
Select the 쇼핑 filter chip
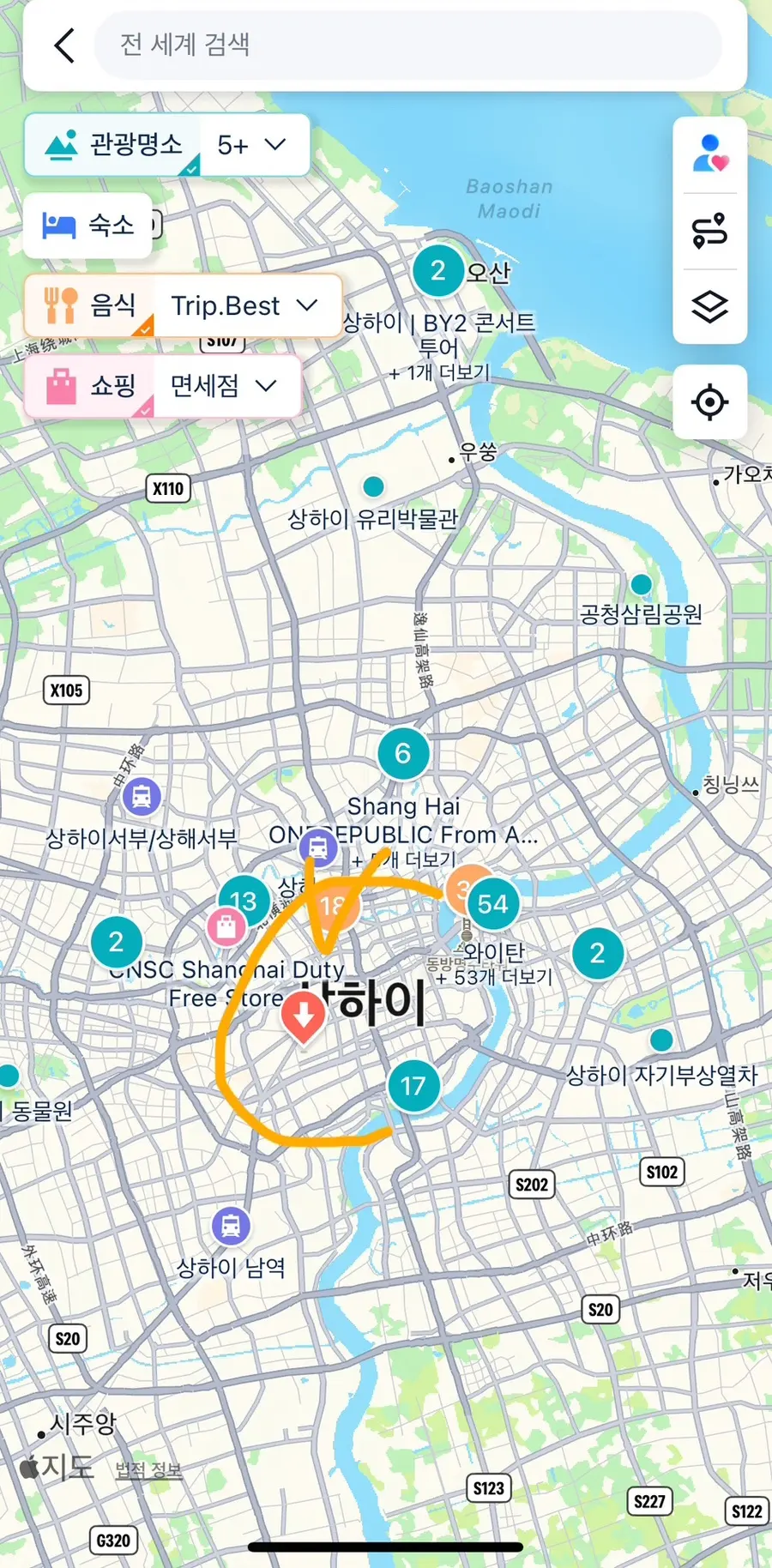coord(90,386)
